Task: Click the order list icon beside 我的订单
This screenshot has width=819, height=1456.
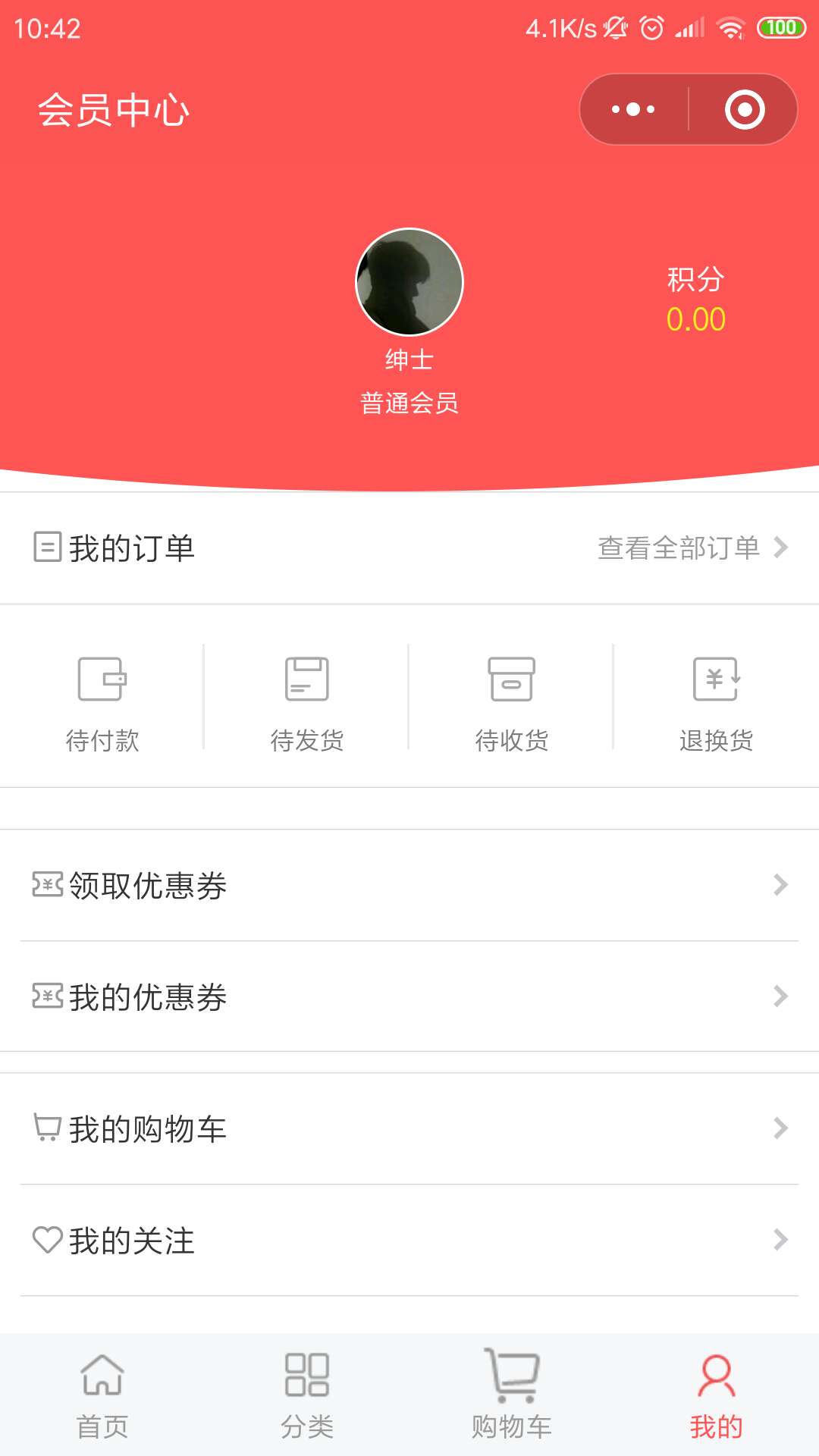Action: click(x=48, y=548)
